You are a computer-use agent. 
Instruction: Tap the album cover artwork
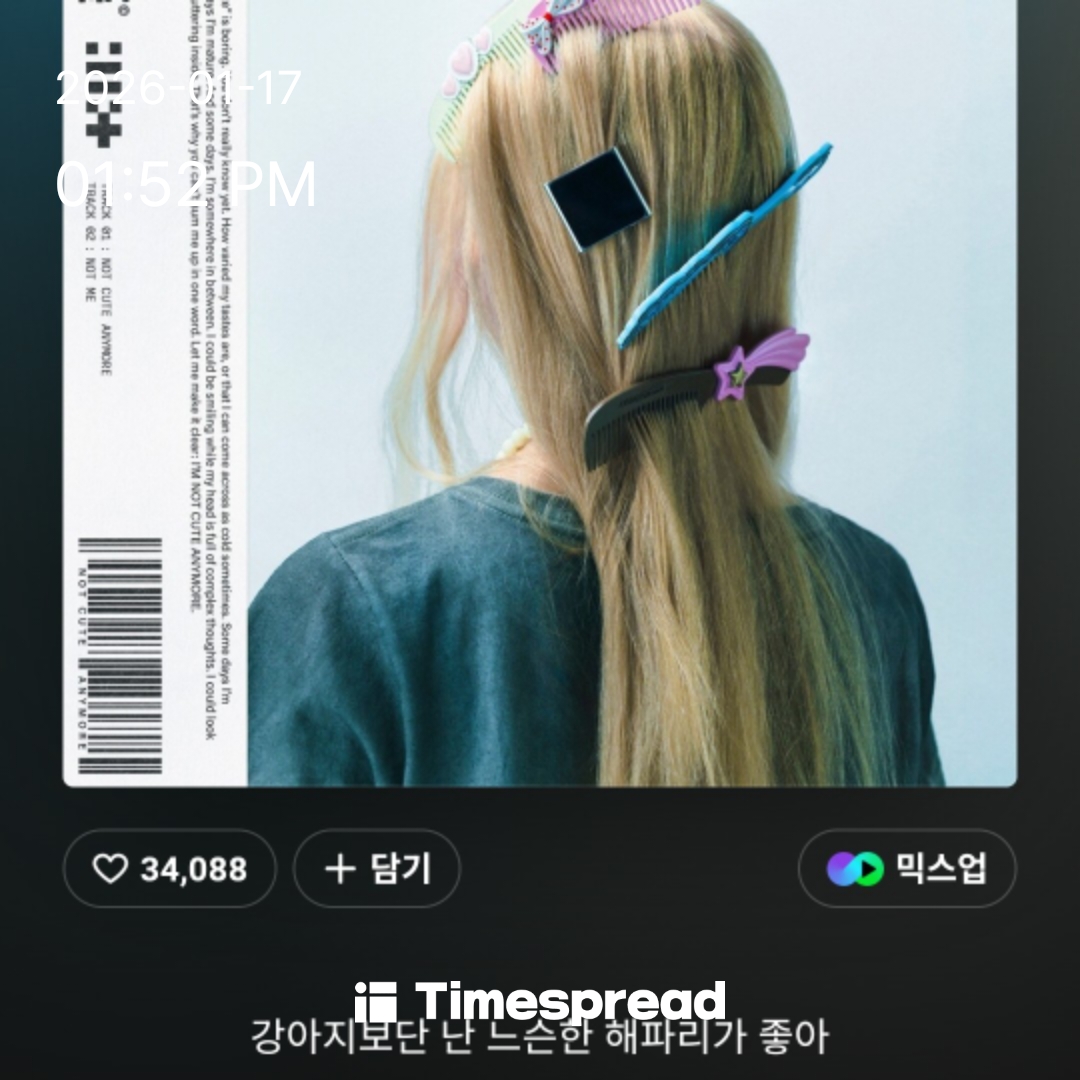pyautogui.click(x=540, y=400)
